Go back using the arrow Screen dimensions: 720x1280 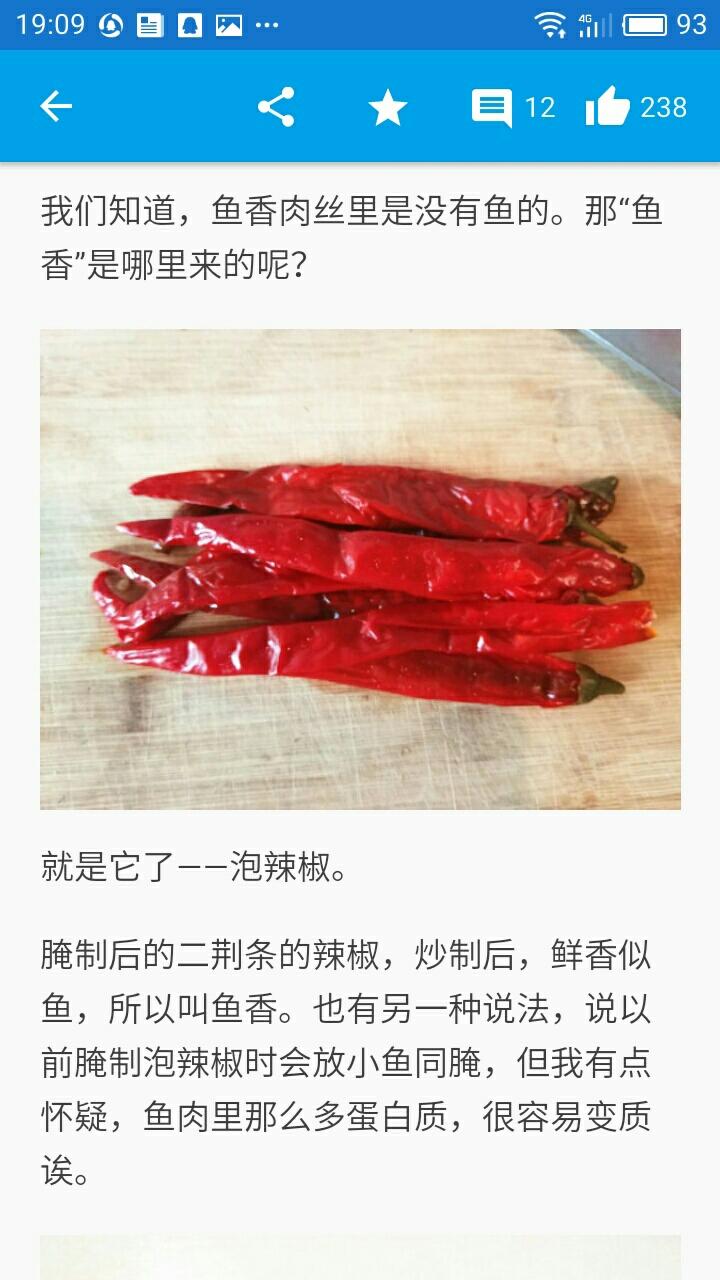point(56,107)
